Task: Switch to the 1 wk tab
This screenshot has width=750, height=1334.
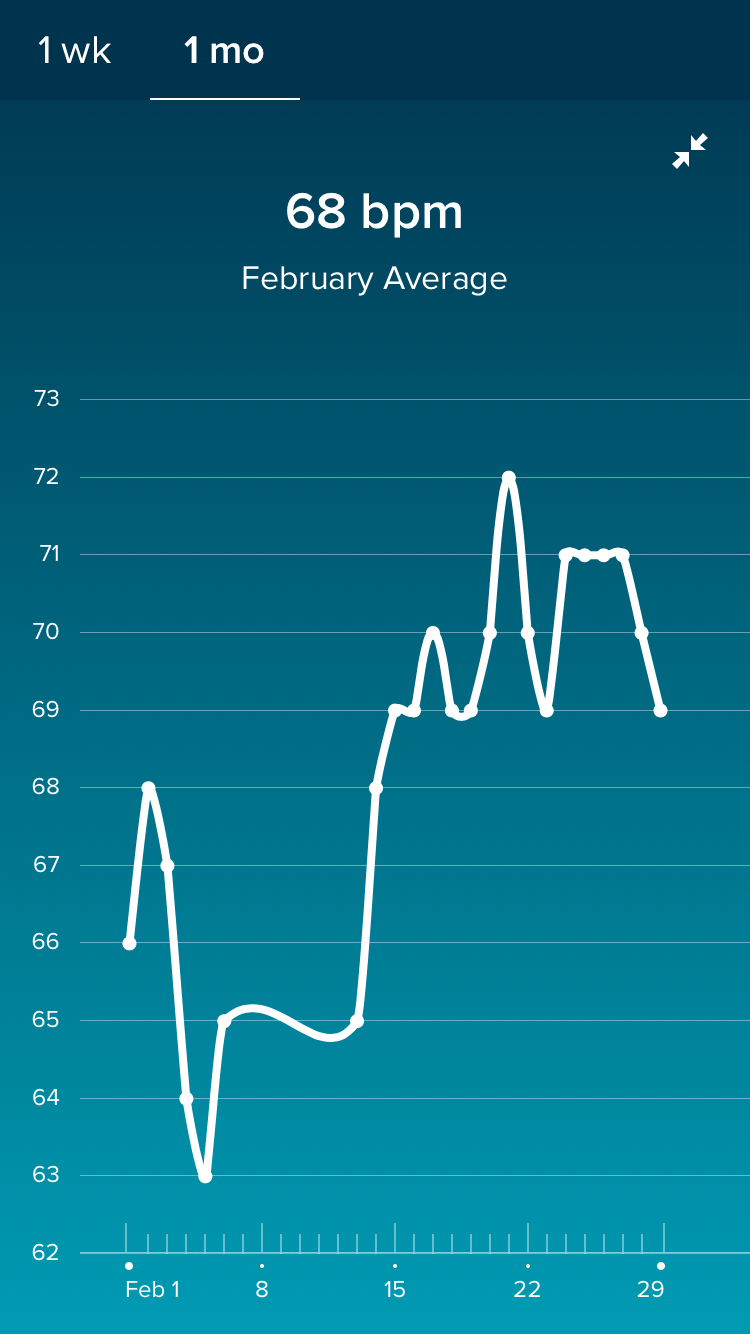Action: pos(75,51)
